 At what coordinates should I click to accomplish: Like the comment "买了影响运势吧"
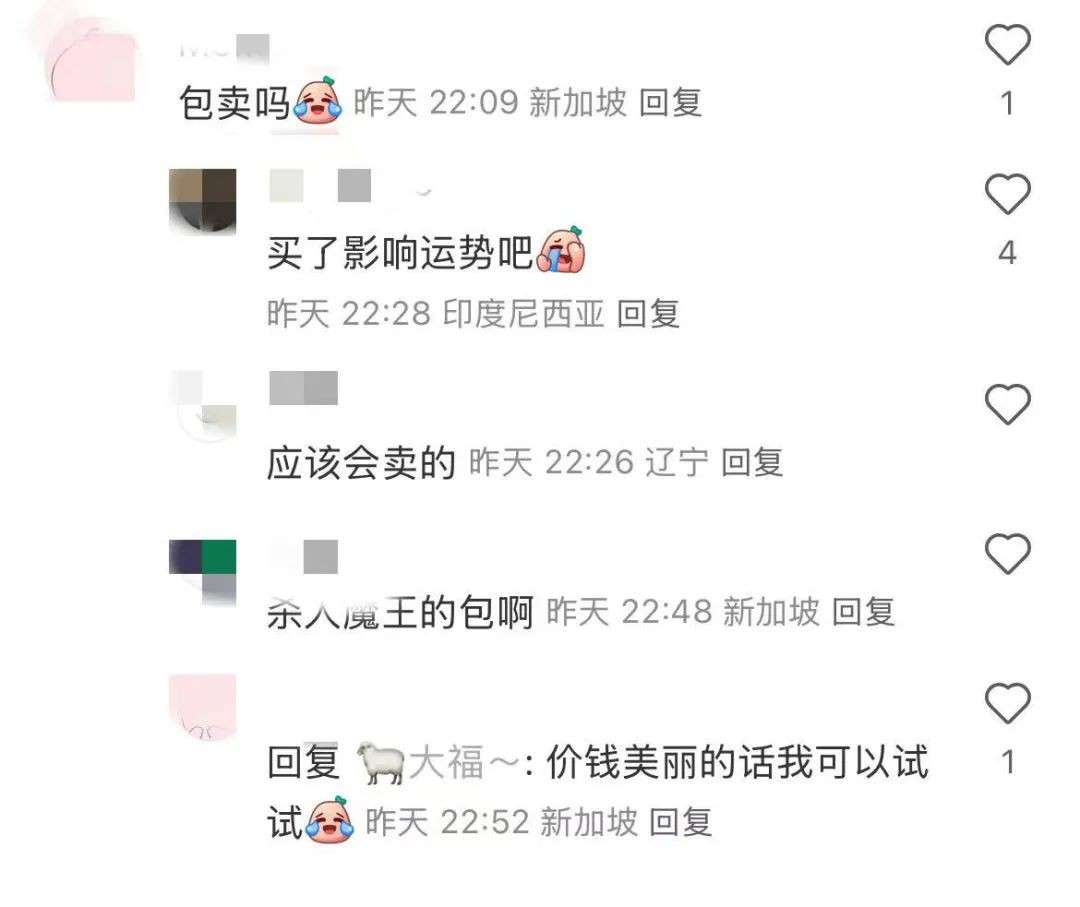pyautogui.click(x=1007, y=195)
